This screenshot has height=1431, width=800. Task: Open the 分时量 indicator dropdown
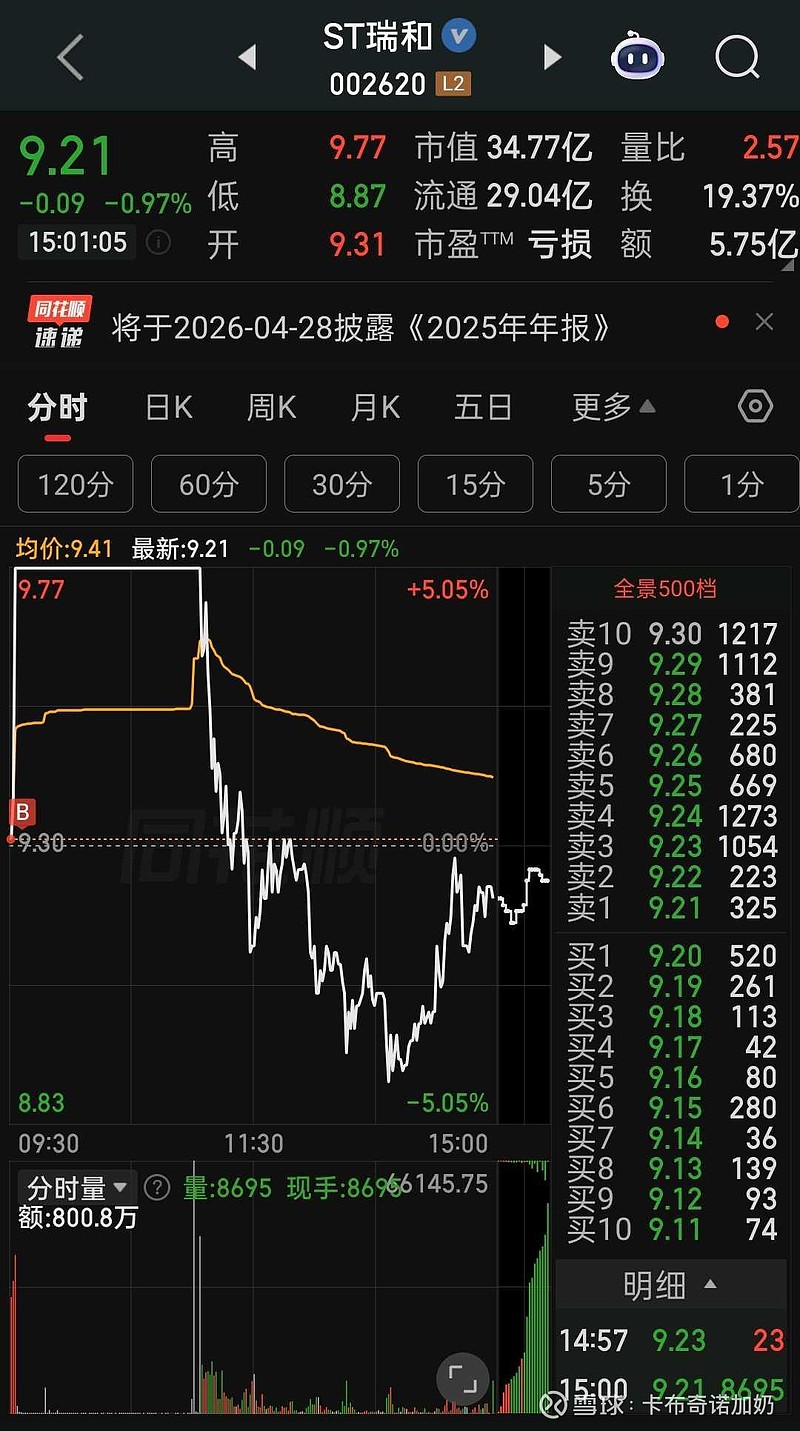78,1188
